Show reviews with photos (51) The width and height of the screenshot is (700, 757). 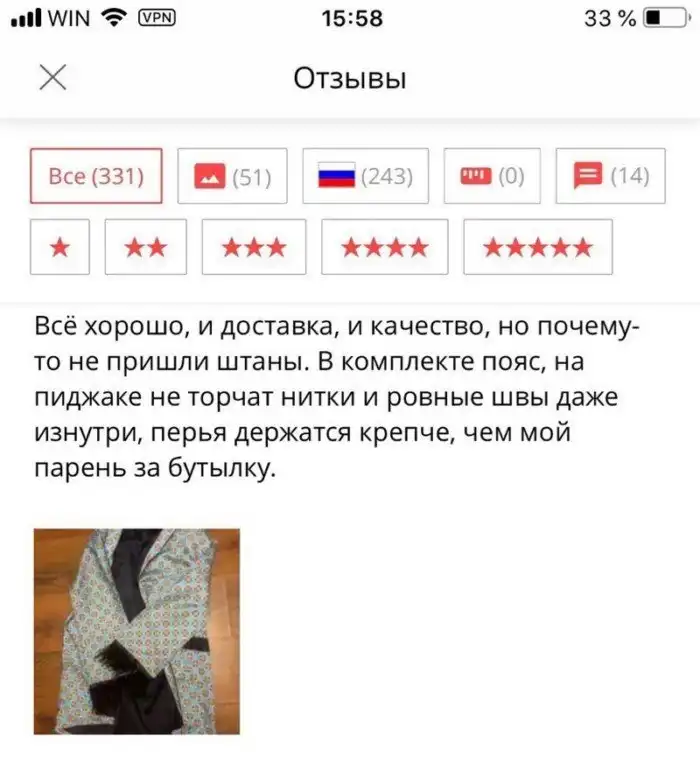point(232,177)
